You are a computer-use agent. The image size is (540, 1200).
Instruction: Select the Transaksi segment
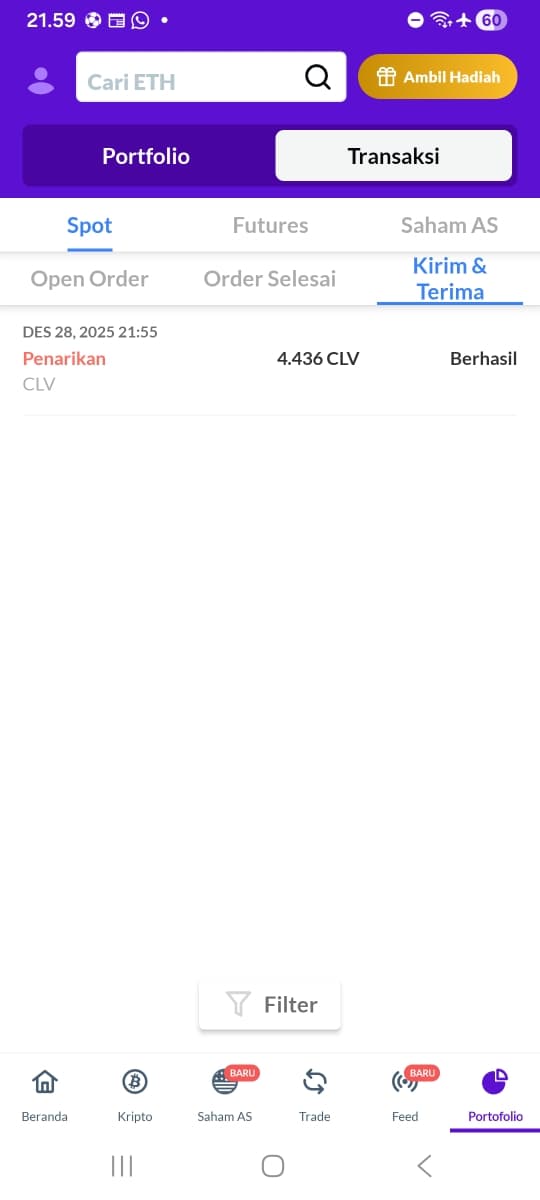pyautogui.click(x=394, y=156)
